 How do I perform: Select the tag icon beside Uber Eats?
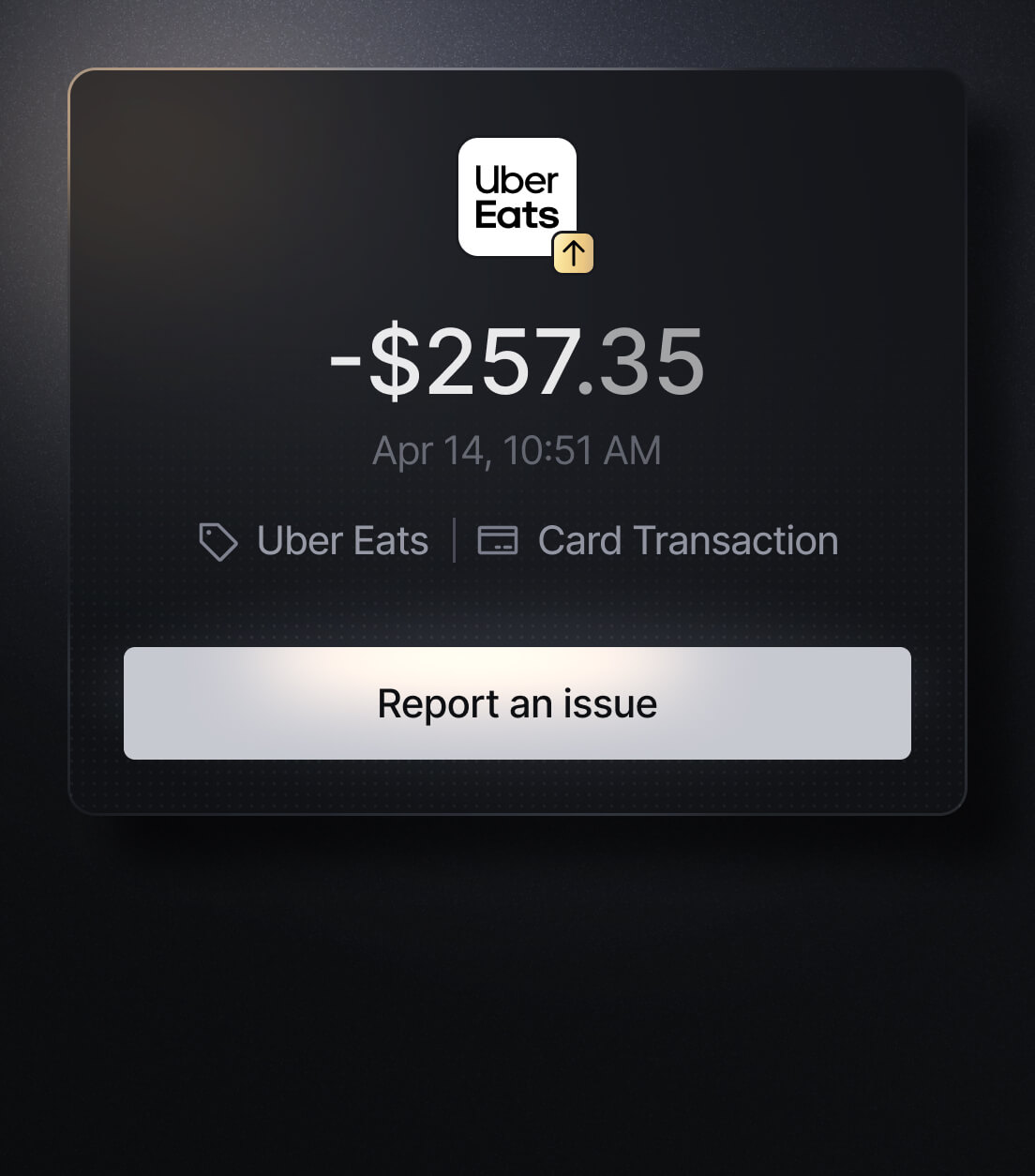[218, 541]
